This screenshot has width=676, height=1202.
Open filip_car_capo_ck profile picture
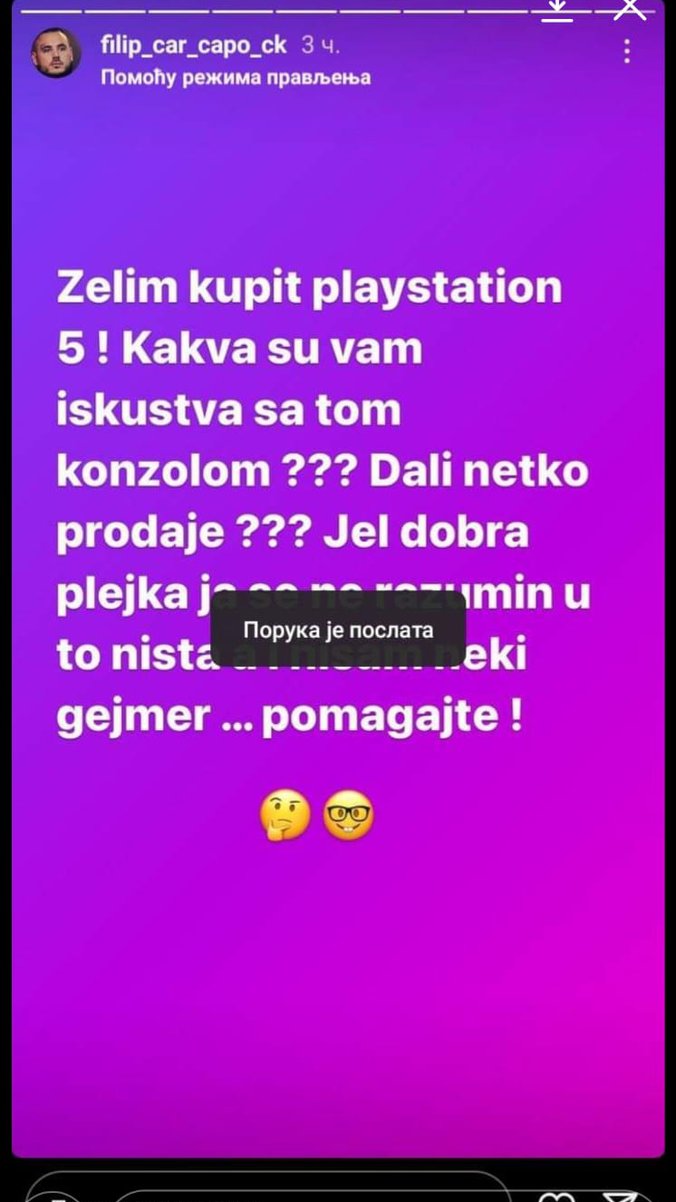click(56, 54)
